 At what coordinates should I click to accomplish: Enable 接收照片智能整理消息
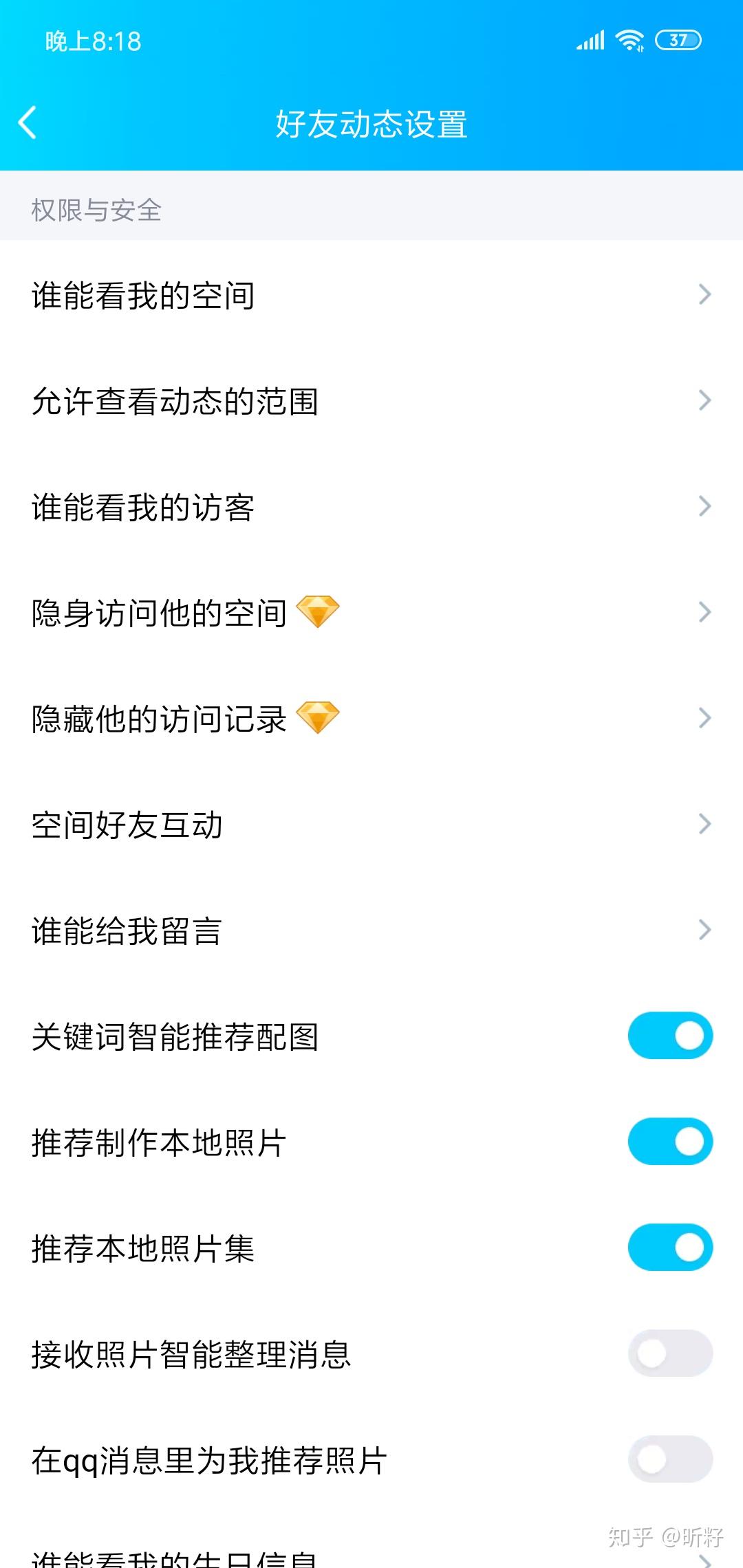[669, 1353]
